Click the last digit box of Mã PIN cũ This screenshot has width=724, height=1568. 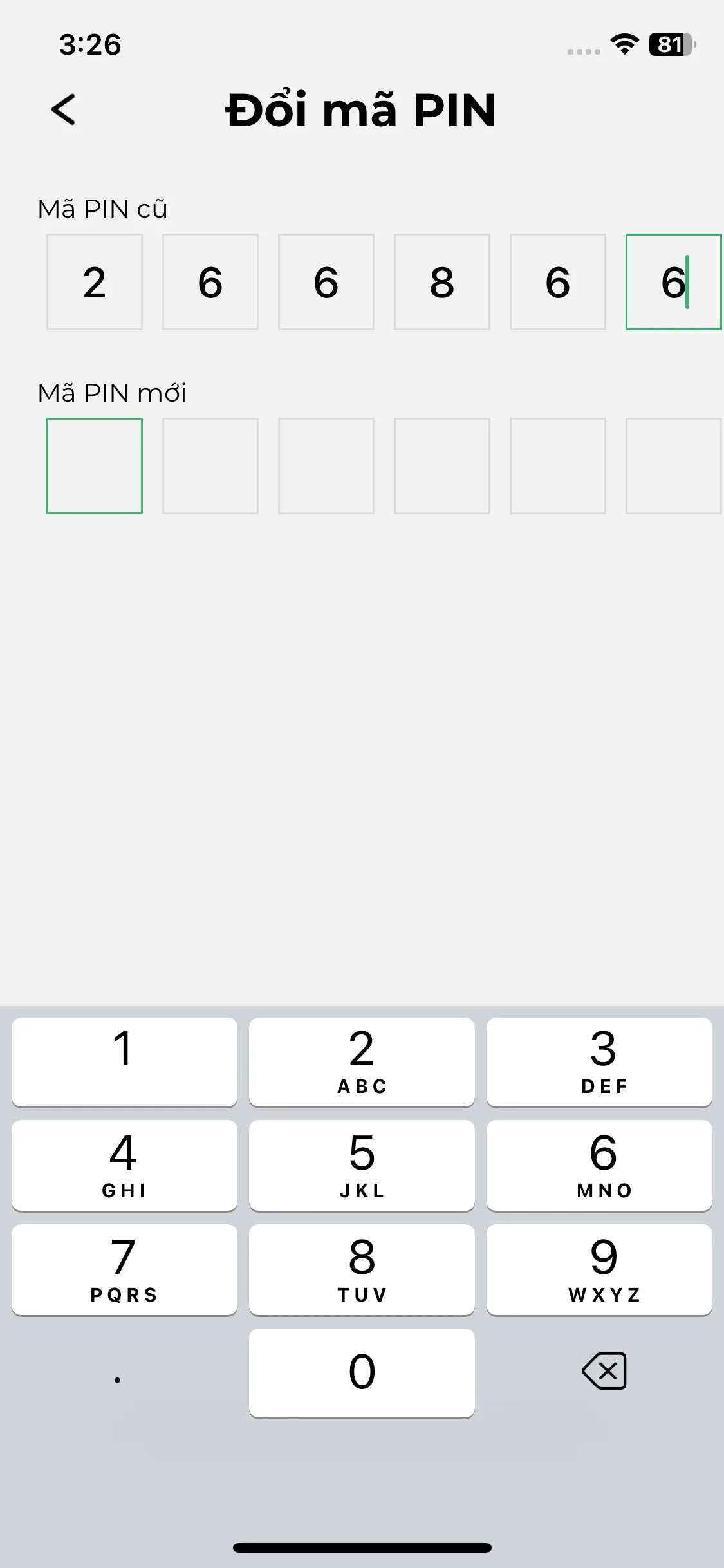pos(673,283)
